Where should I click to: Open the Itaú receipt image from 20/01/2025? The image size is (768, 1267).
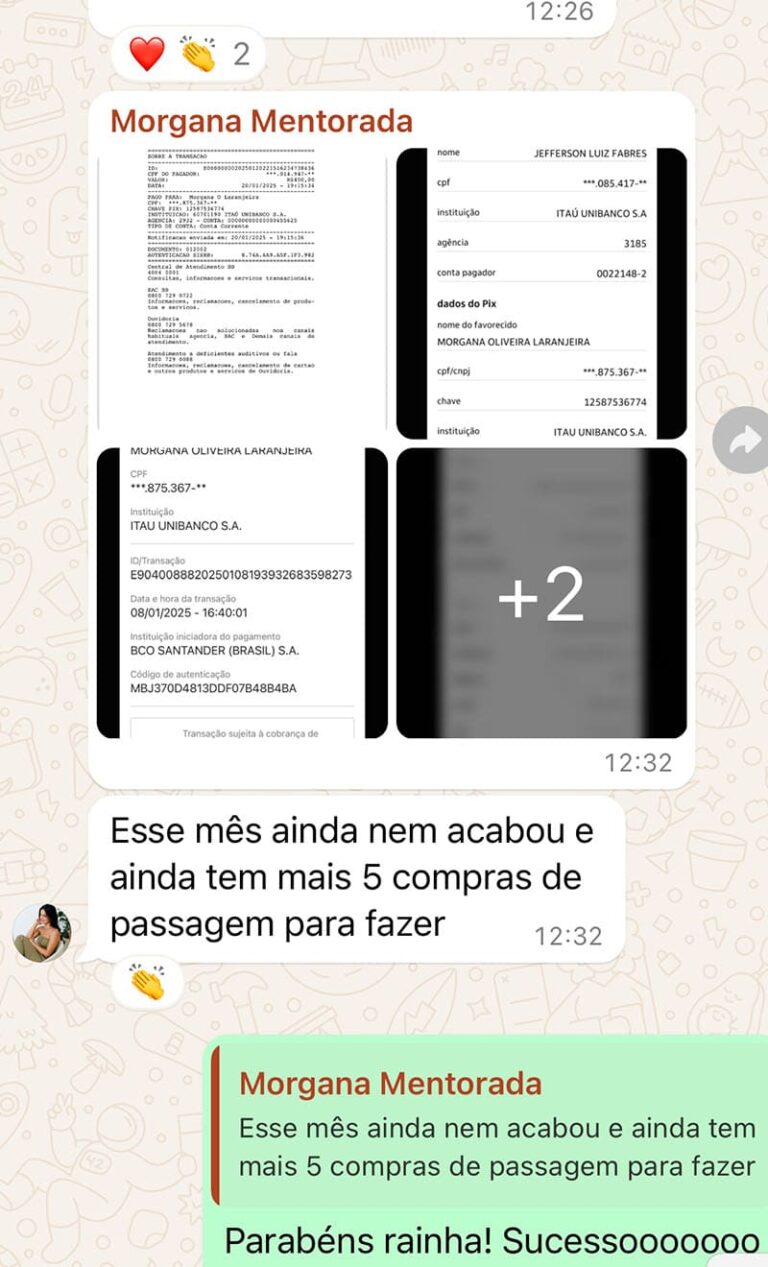tap(242, 292)
